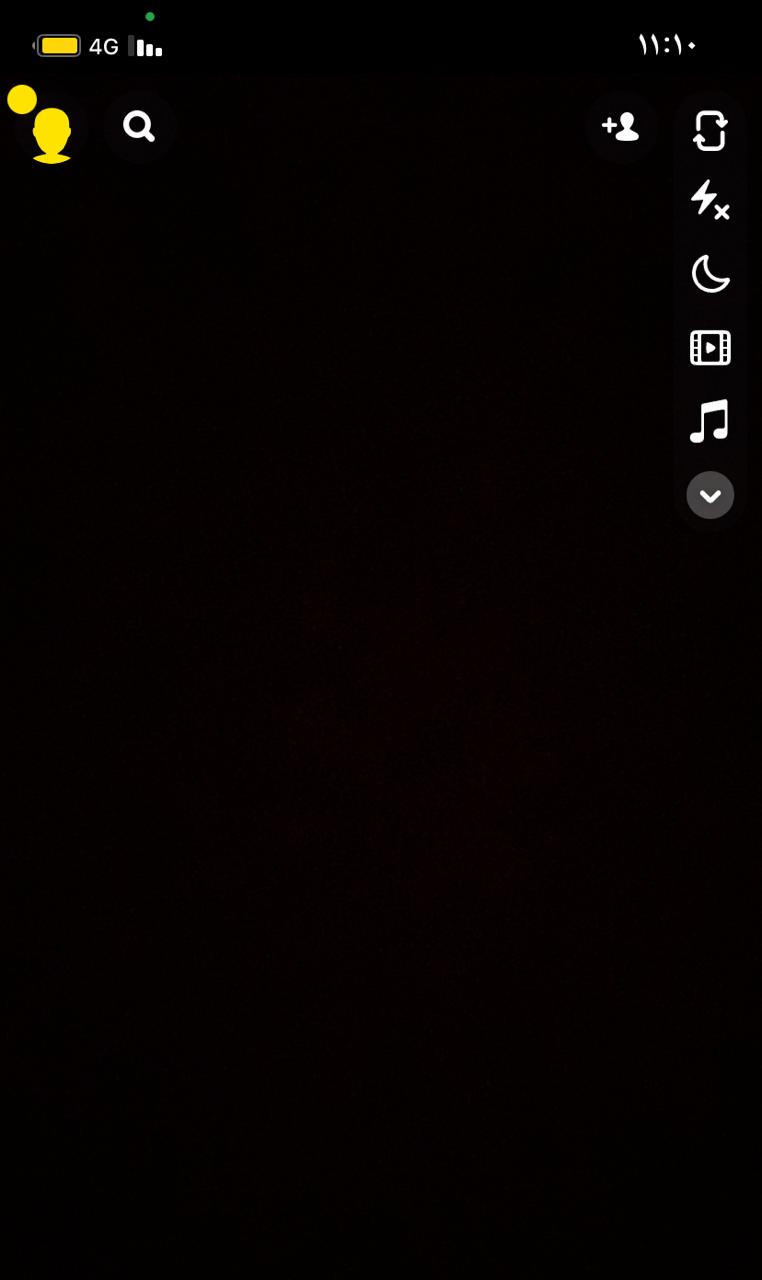Flip the camera
762x1280 pixels.
tap(710, 130)
